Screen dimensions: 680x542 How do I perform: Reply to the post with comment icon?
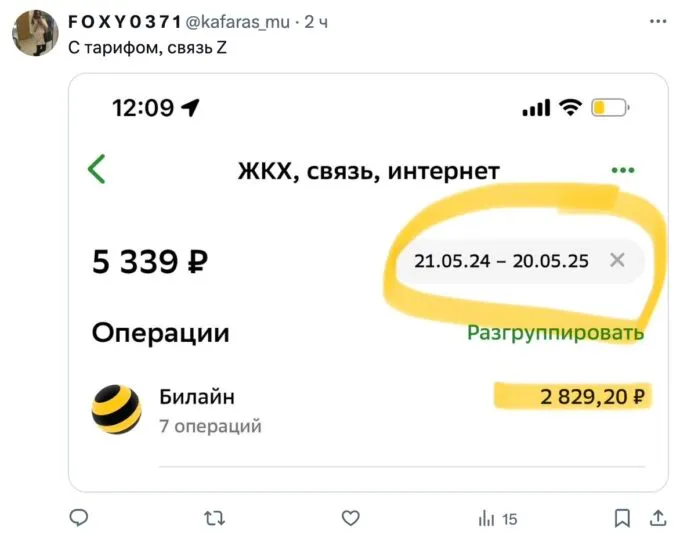[79, 518]
